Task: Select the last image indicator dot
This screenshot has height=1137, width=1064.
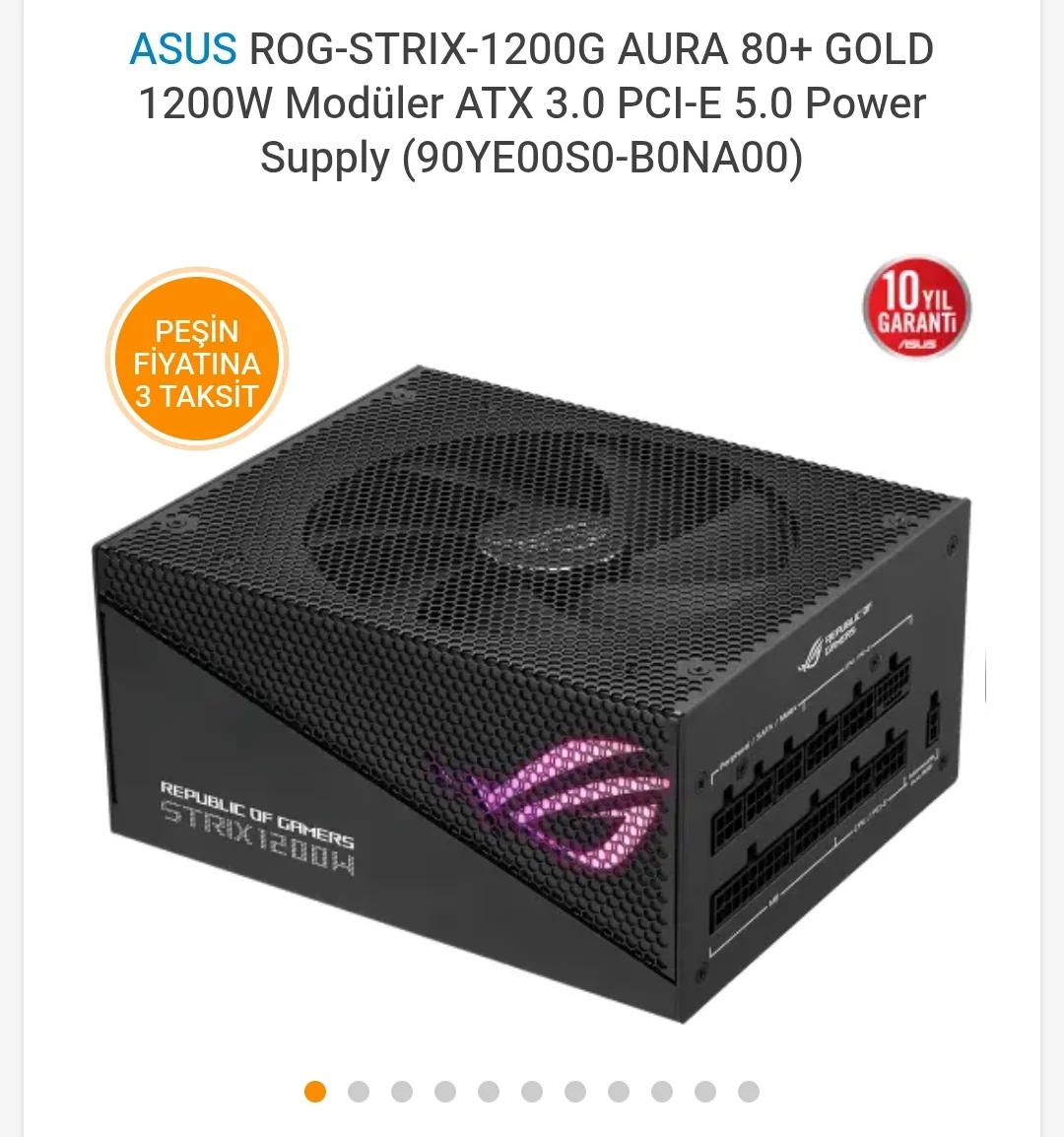Action: (749, 1092)
